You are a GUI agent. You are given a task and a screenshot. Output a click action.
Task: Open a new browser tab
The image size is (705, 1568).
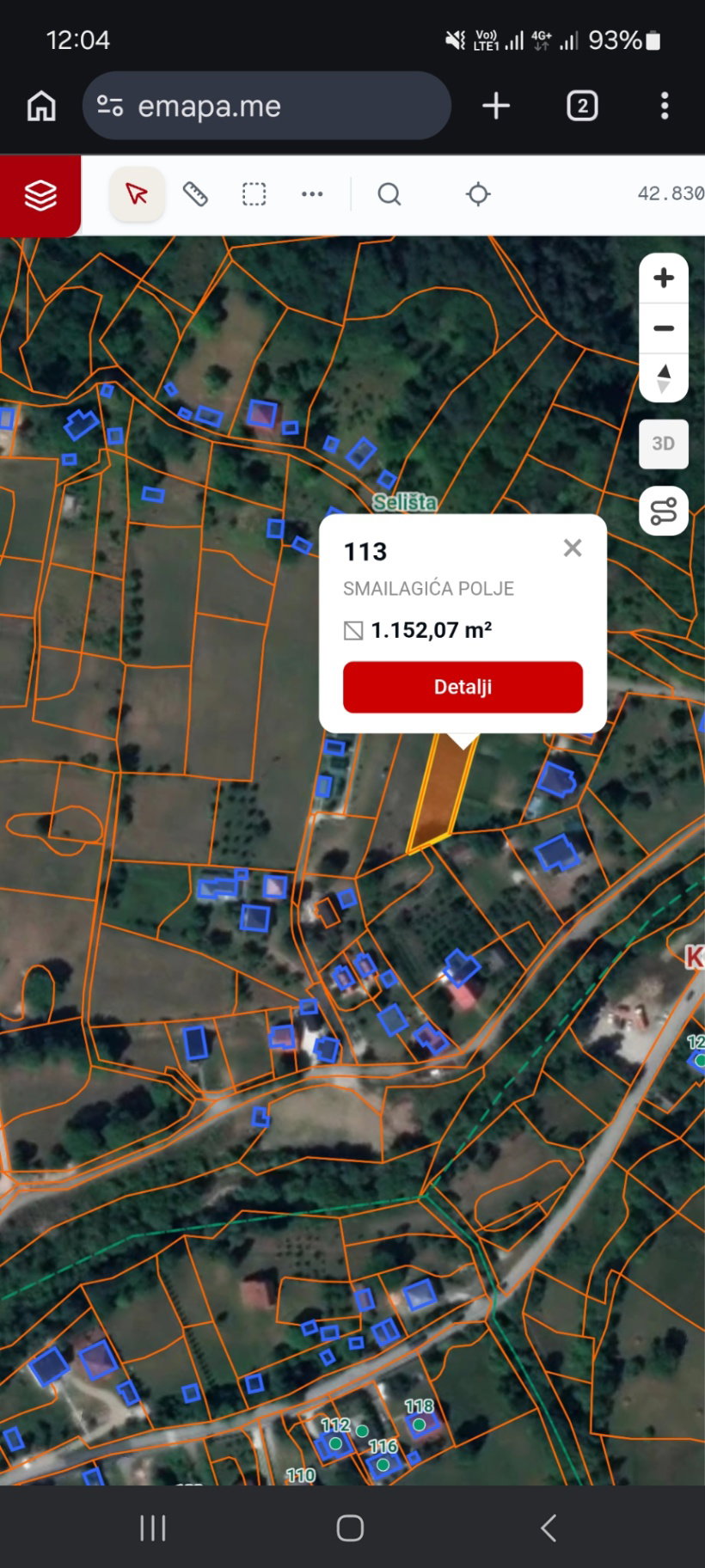pos(496,106)
